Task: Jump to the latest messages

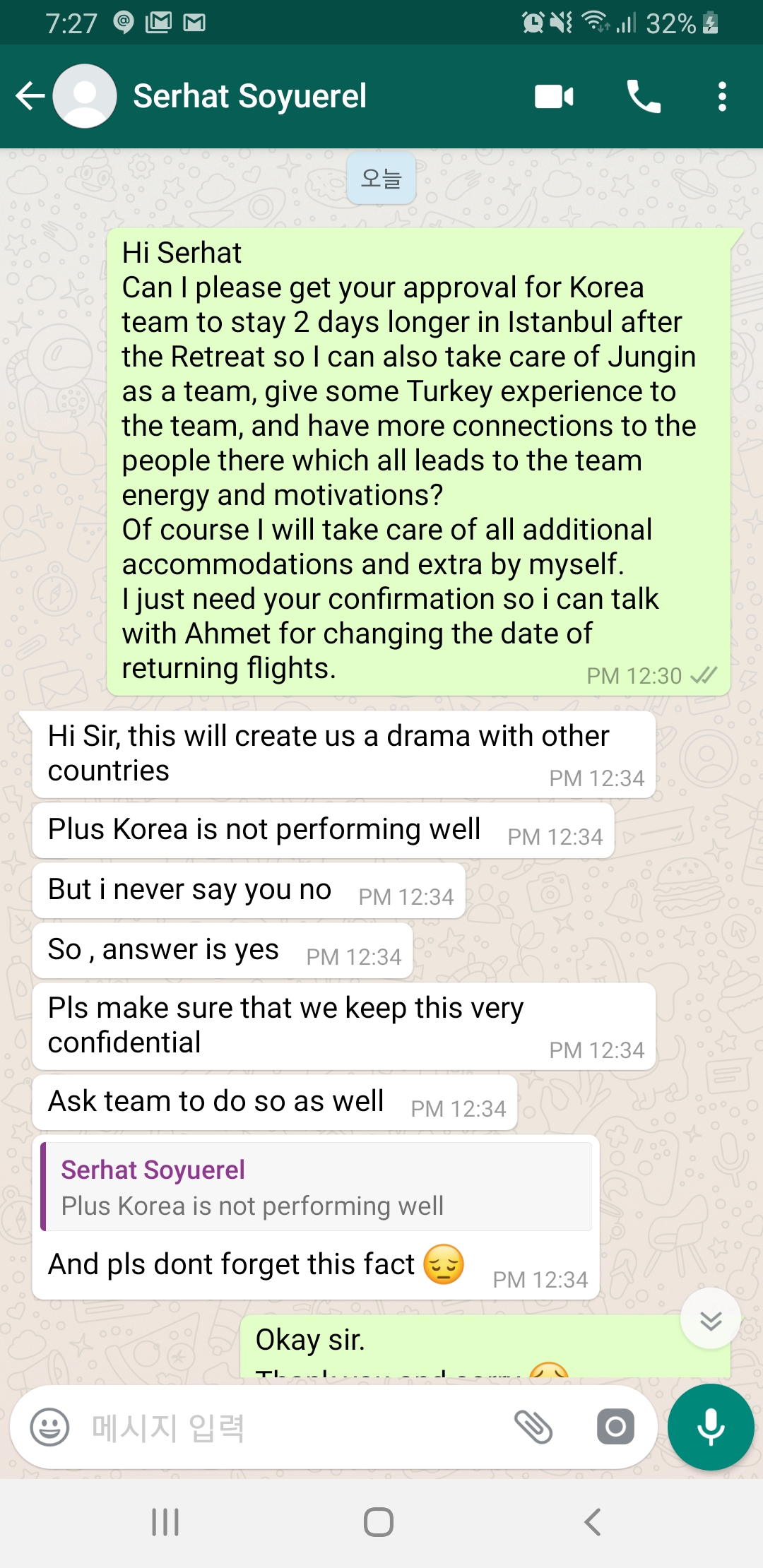Action: tap(711, 1319)
